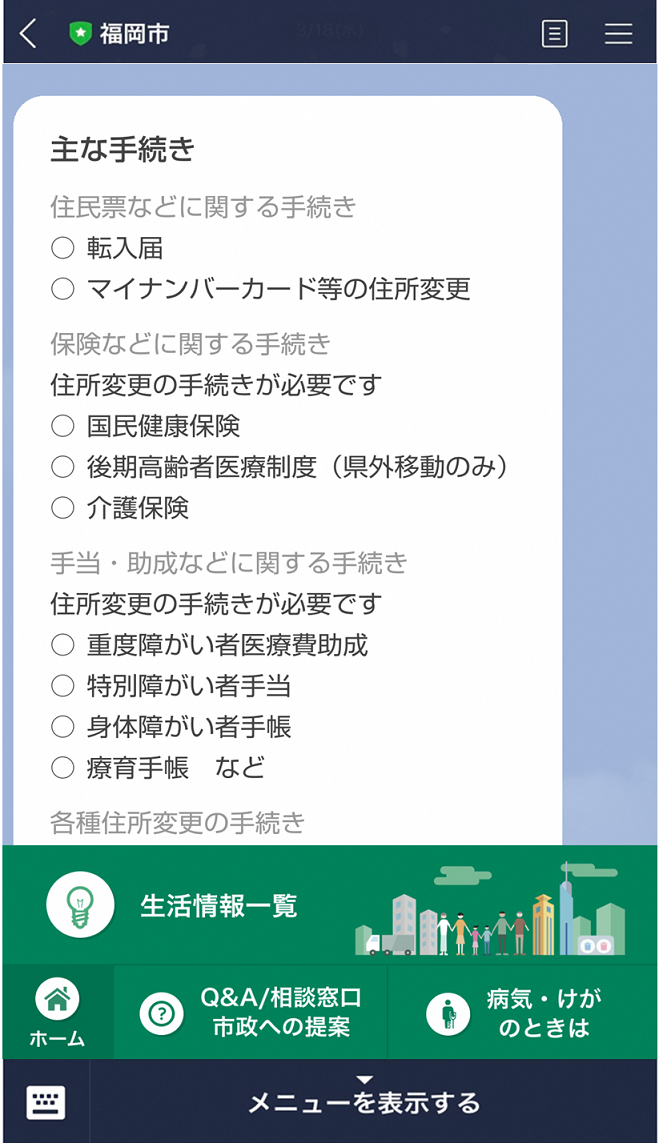Select the ホーム tab

click(x=58, y=1012)
